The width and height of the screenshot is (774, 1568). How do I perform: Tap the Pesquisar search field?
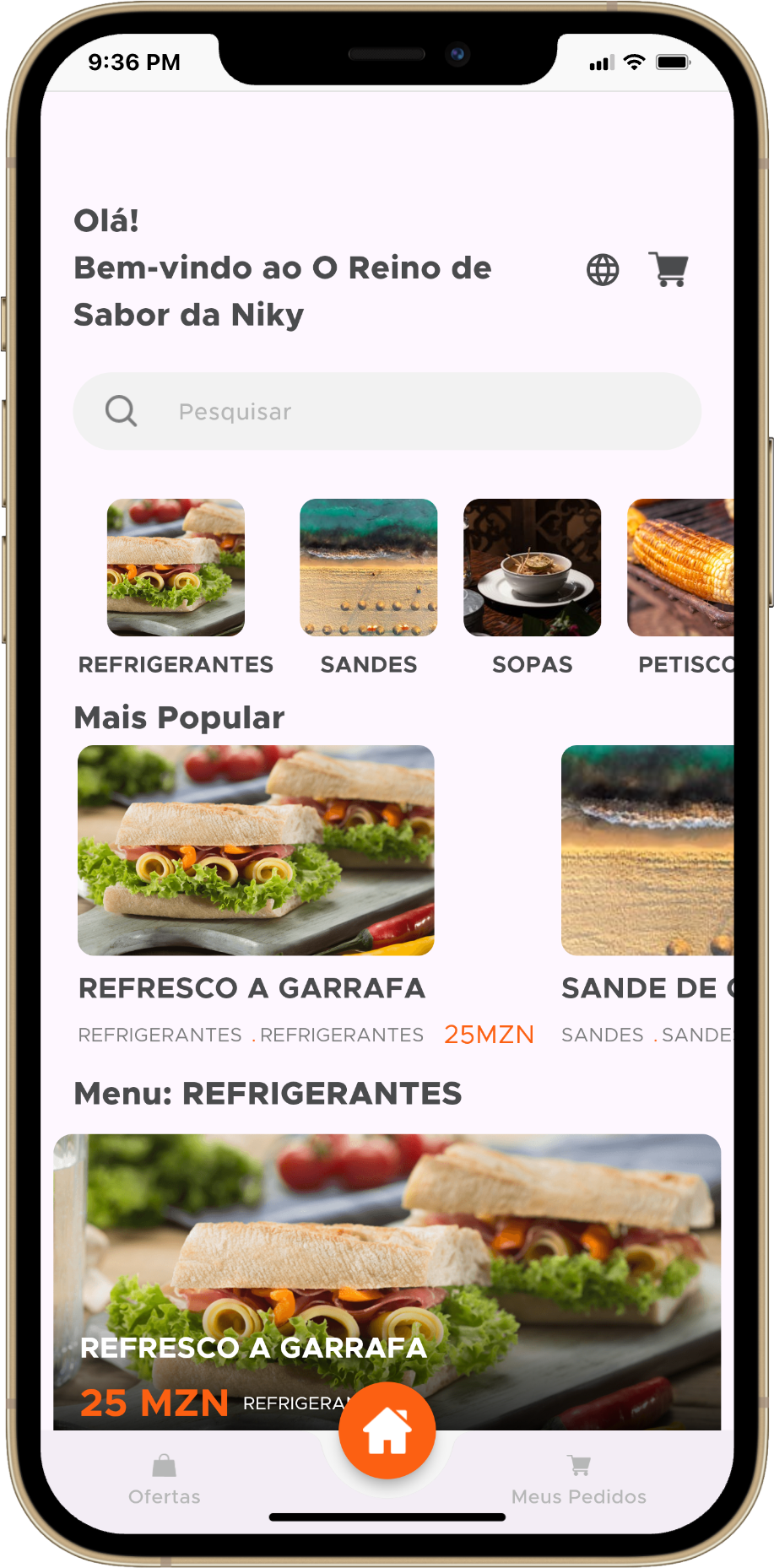(x=338, y=411)
